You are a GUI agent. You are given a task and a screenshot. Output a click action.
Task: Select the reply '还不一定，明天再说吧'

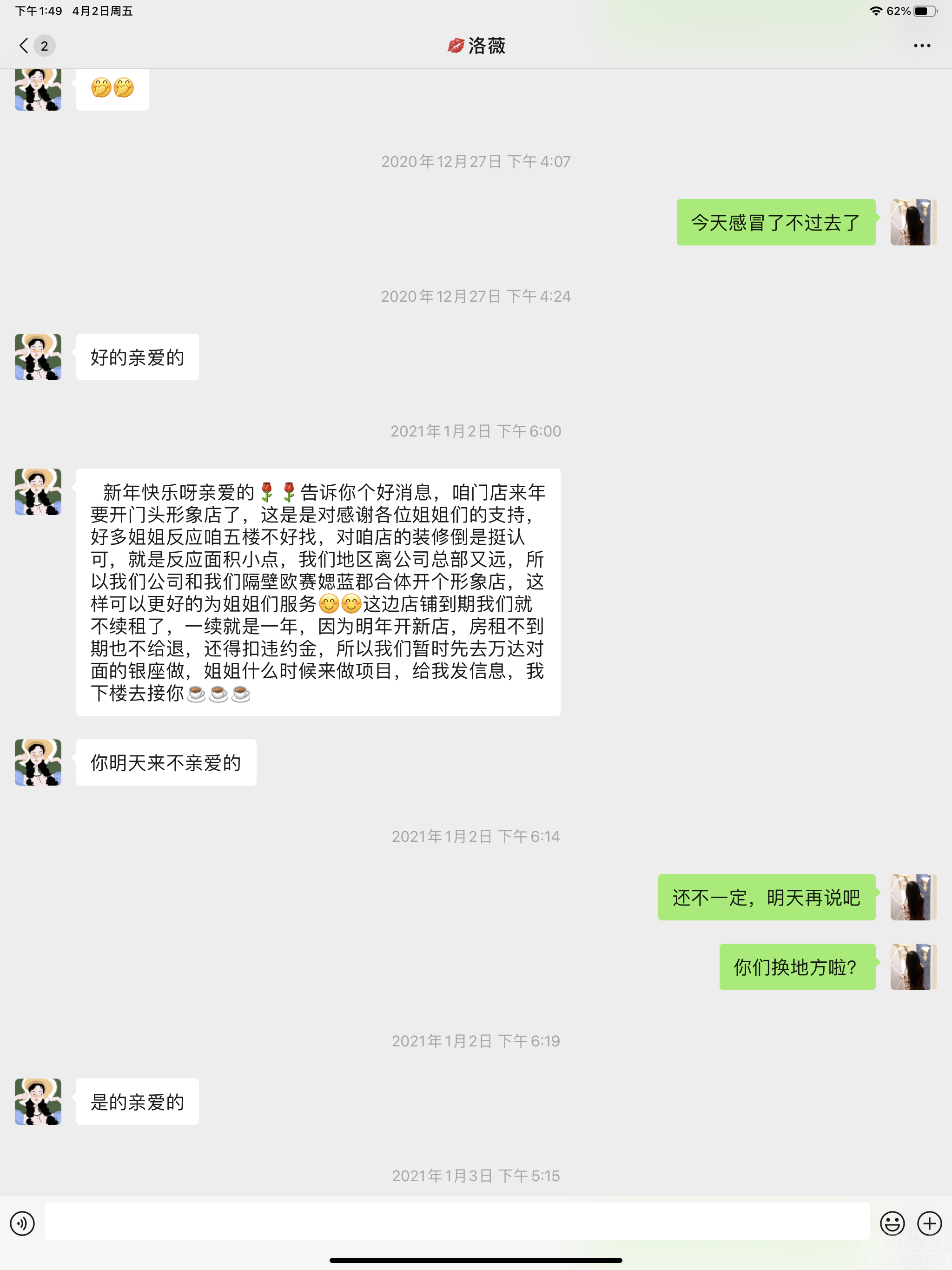pyautogui.click(x=766, y=897)
